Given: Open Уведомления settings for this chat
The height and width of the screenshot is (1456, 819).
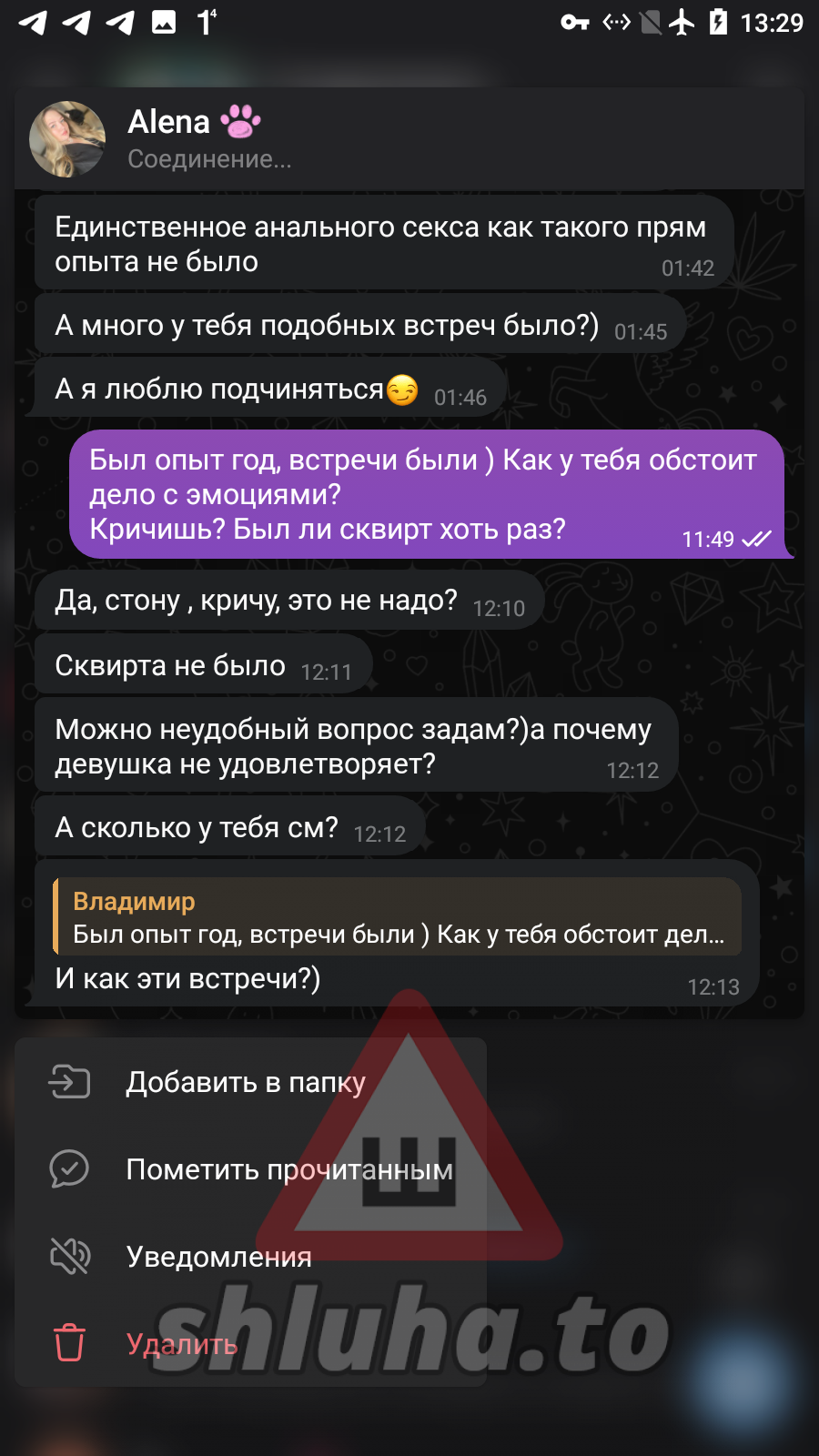Looking at the screenshot, I should 218,1257.
